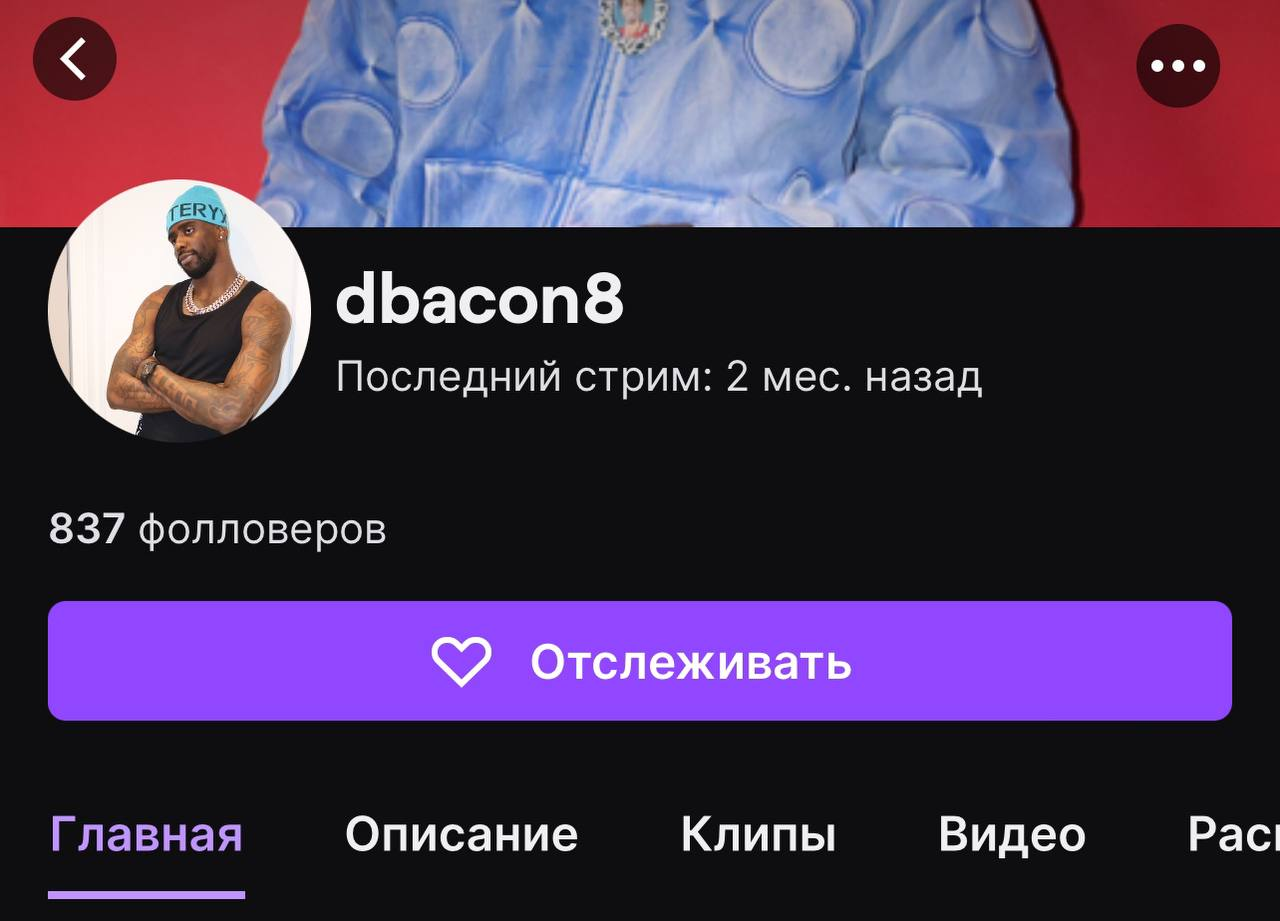The image size is (1280, 921).
Task: Open the three-dot overflow menu
Action: click(1178, 66)
